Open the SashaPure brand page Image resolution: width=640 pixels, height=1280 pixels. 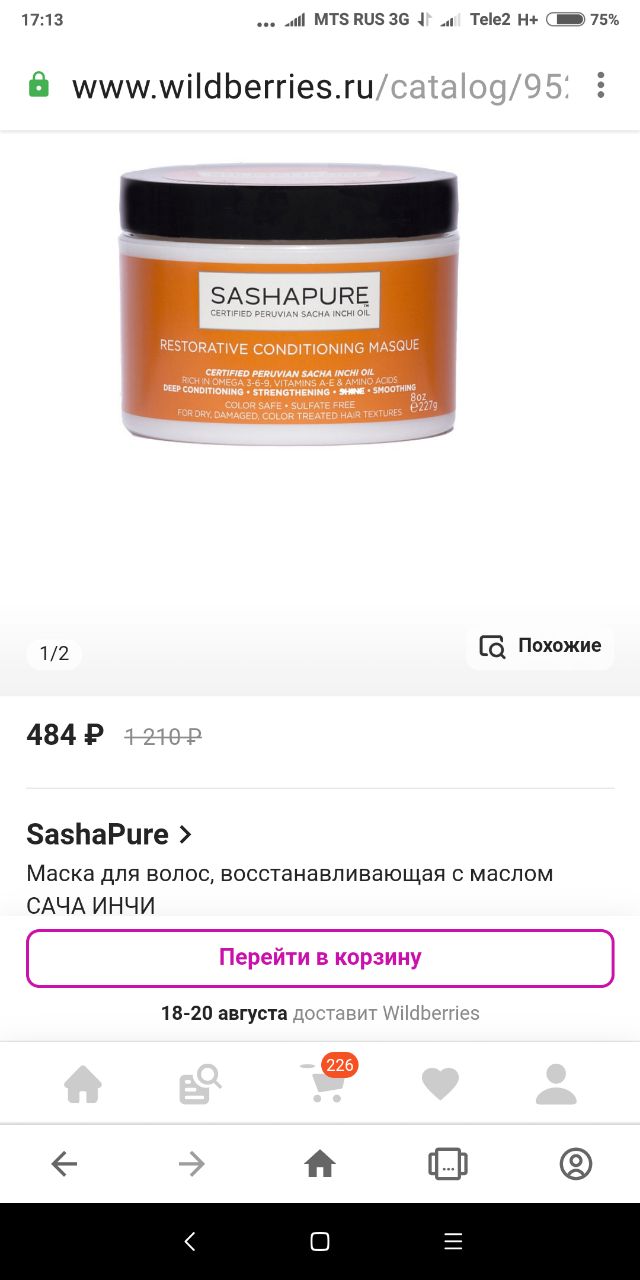point(109,833)
